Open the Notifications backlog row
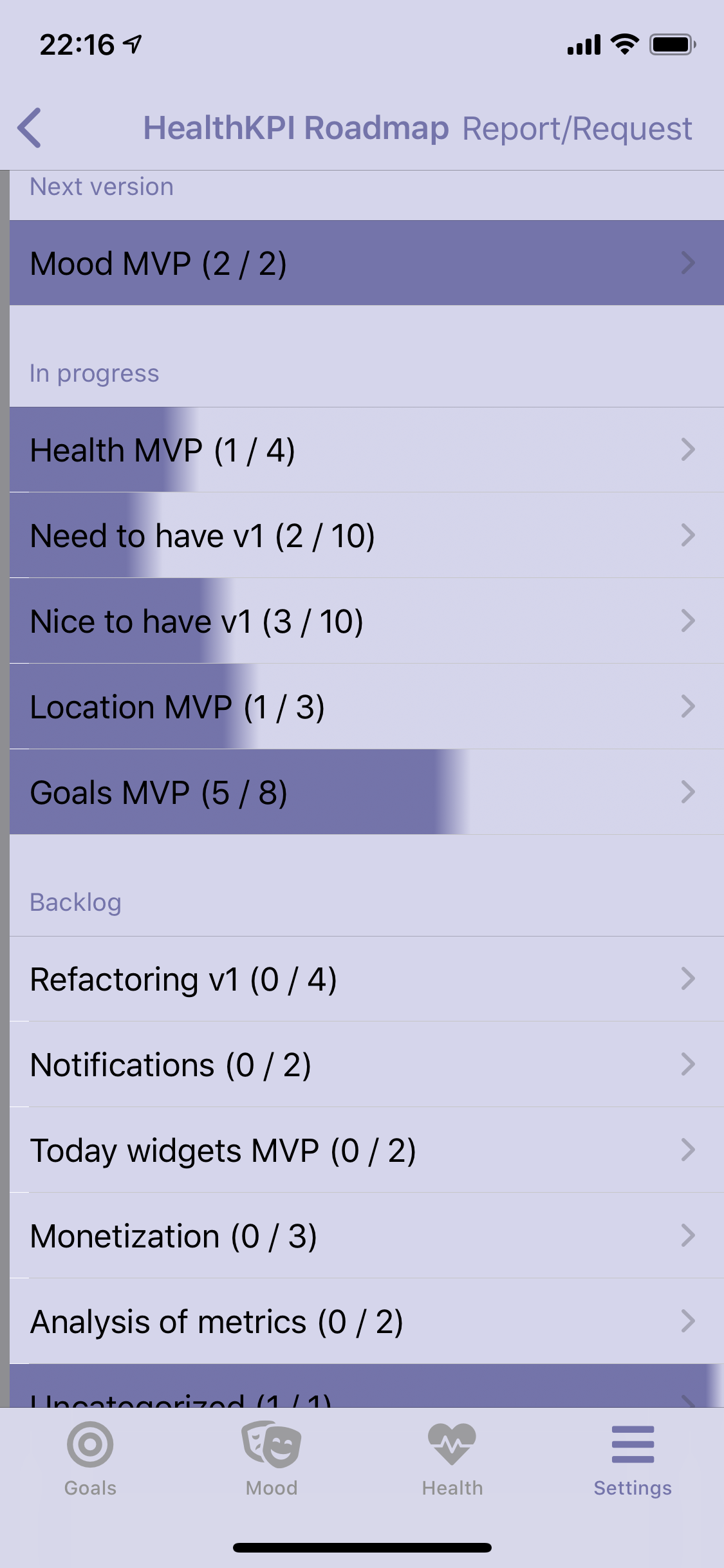The image size is (724, 1568). click(x=367, y=1064)
